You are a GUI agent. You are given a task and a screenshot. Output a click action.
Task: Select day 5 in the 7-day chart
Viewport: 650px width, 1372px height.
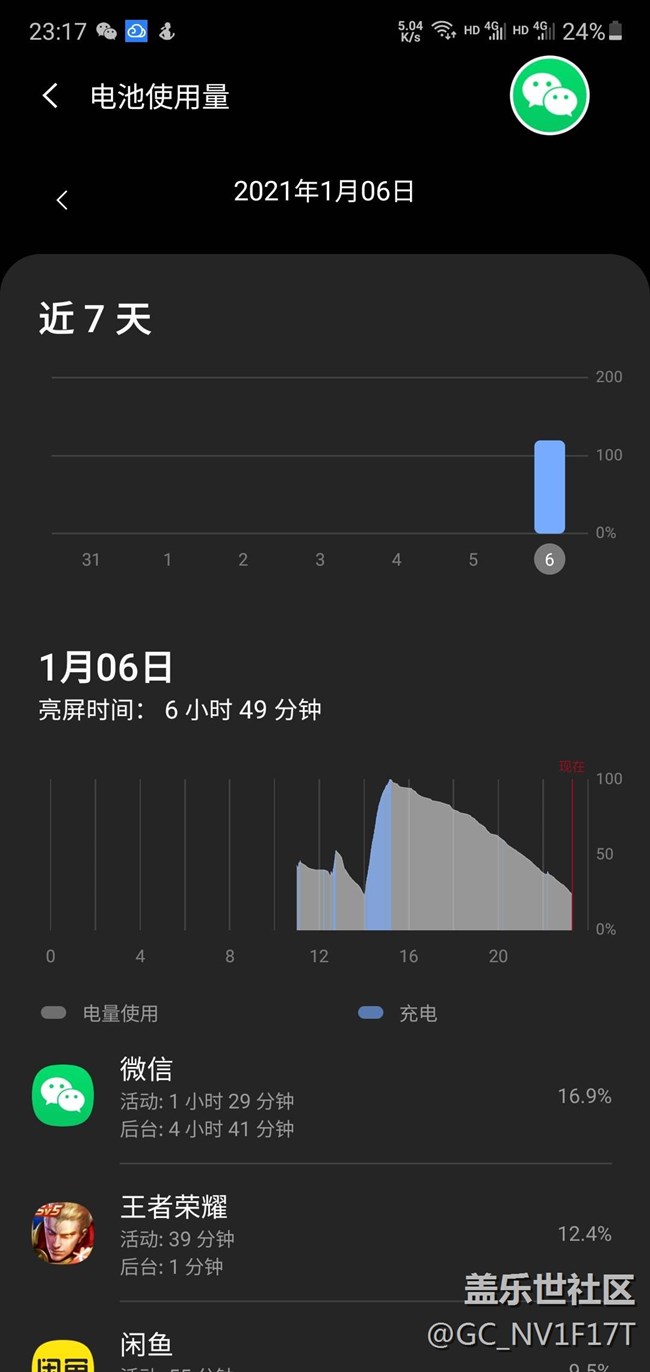point(473,560)
